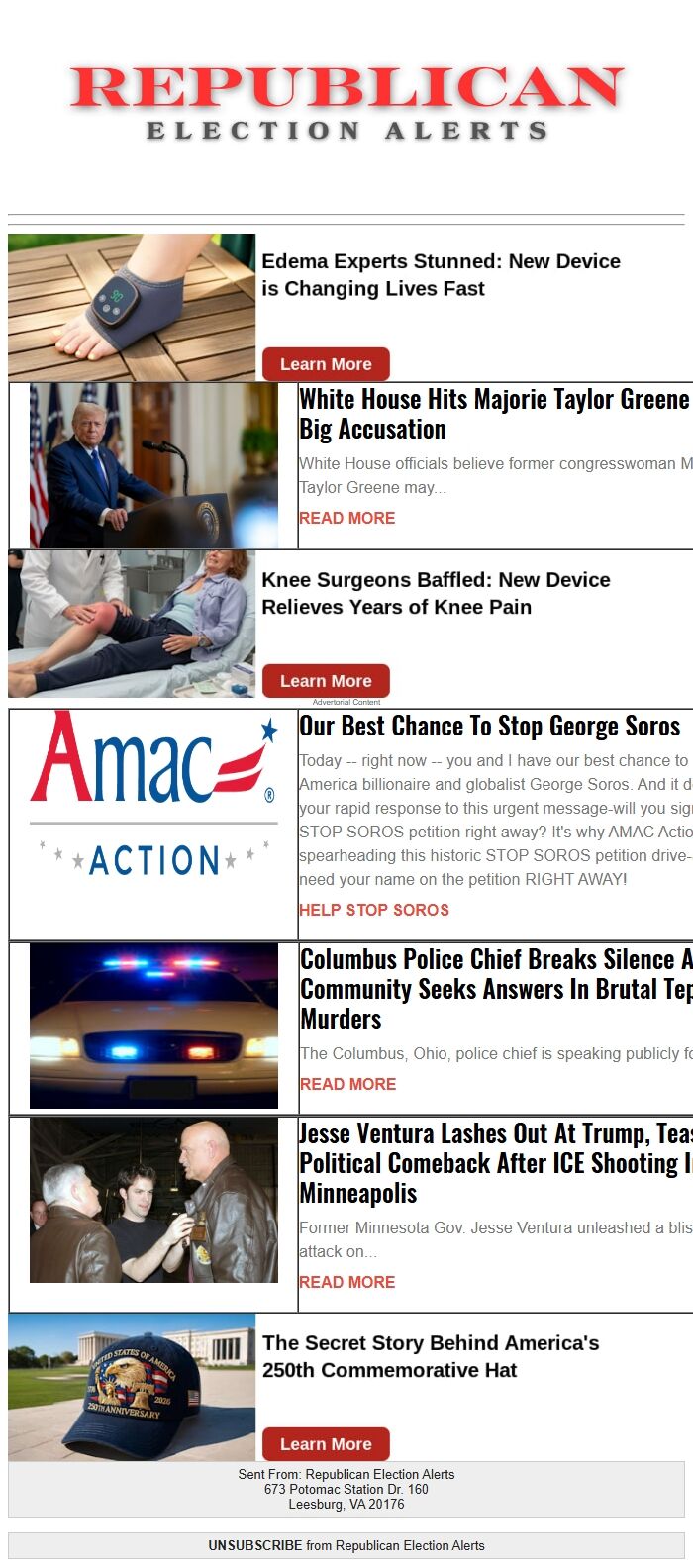Screen dimensions: 693x1568
Task: Tap Learn More on the knee pain ad
Action: coord(326,681)
